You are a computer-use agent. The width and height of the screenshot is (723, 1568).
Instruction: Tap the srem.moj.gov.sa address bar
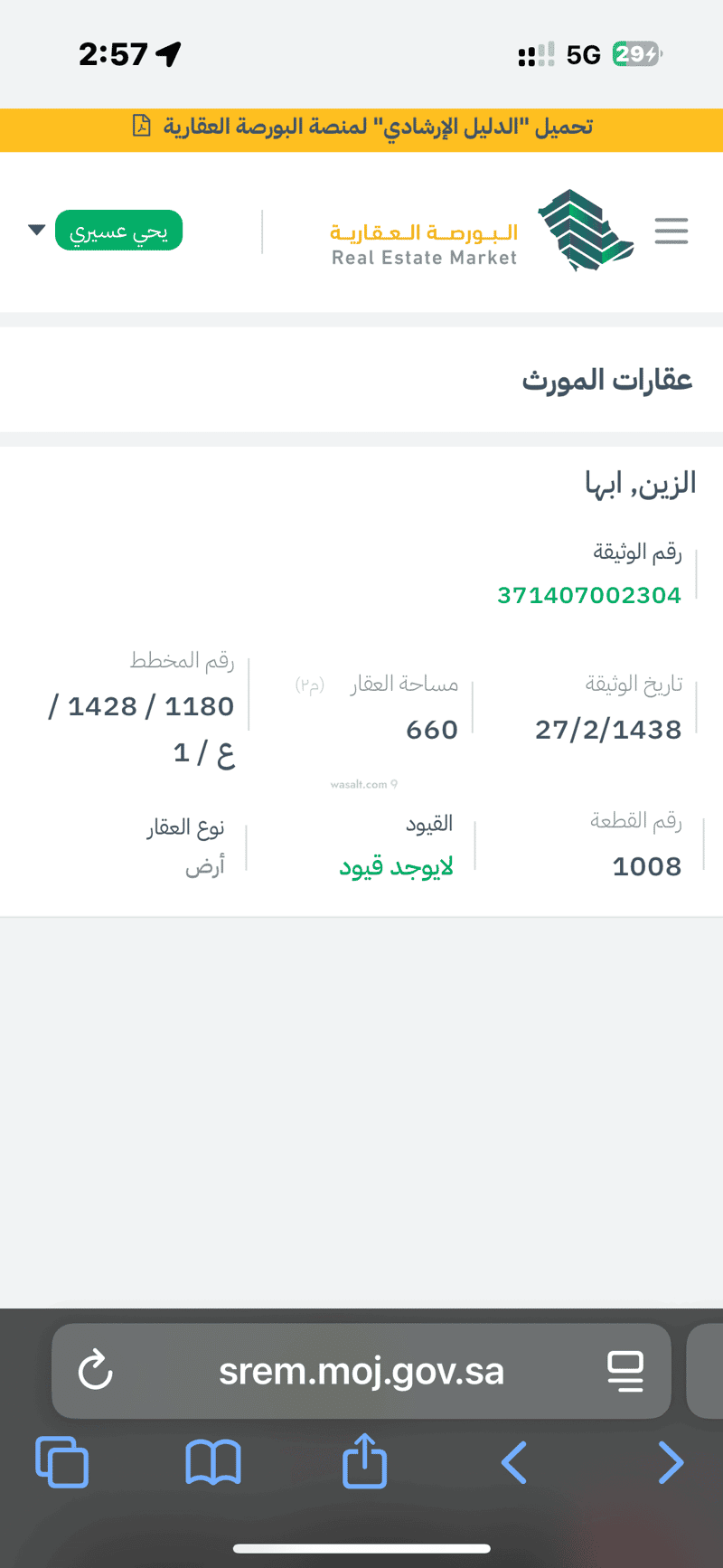[x=361, y=1371]
